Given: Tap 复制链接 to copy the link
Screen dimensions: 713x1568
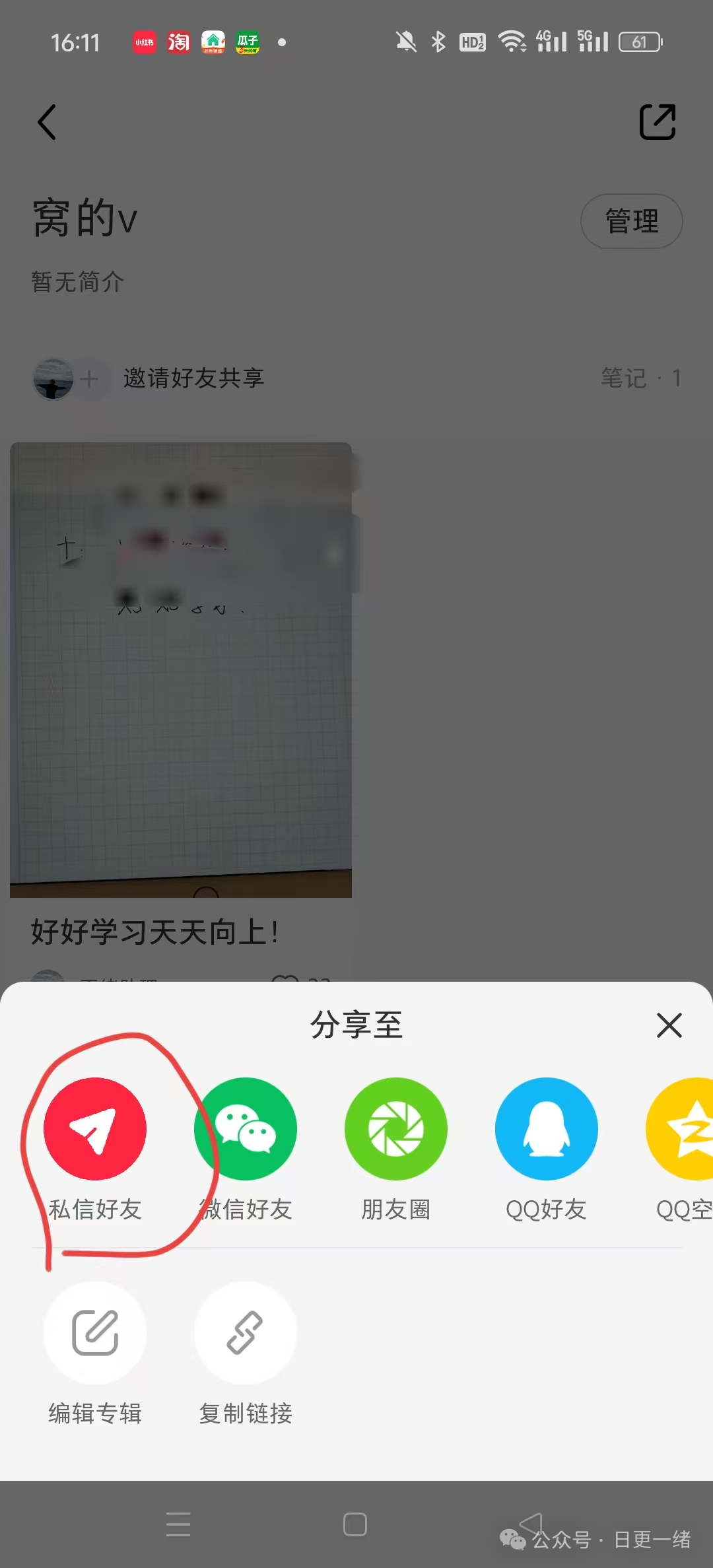Looking at the screenshot, I should [246, 1333].
